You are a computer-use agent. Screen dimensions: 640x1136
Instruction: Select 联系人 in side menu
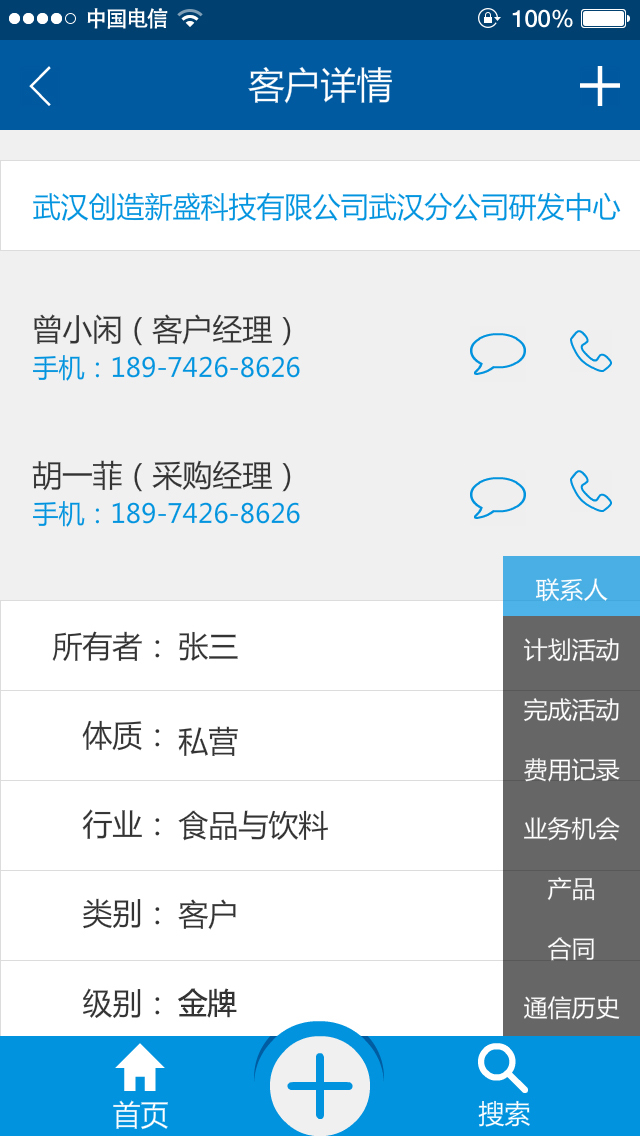tap(571, 589)
